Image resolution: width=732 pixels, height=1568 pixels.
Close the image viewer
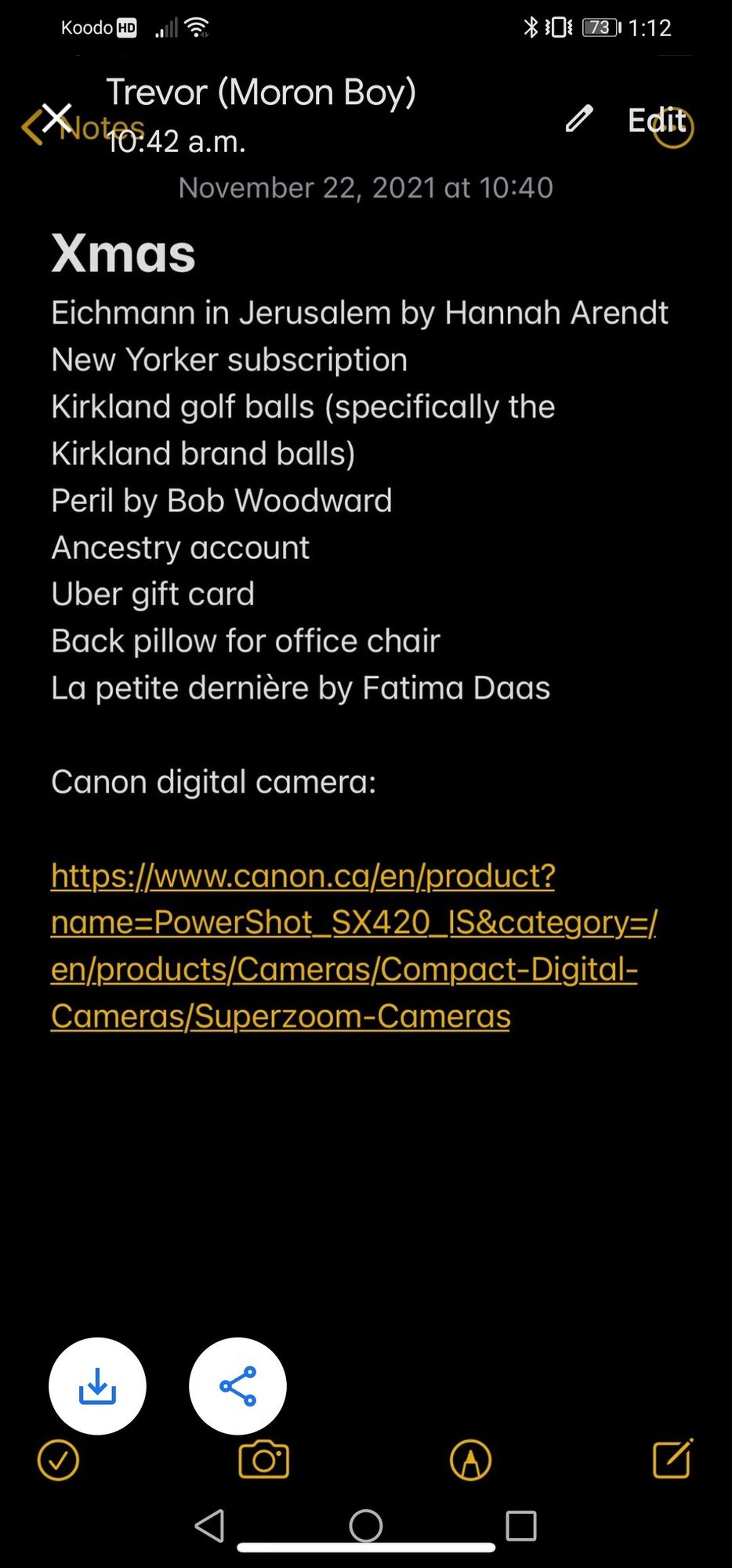coord(56,118)
